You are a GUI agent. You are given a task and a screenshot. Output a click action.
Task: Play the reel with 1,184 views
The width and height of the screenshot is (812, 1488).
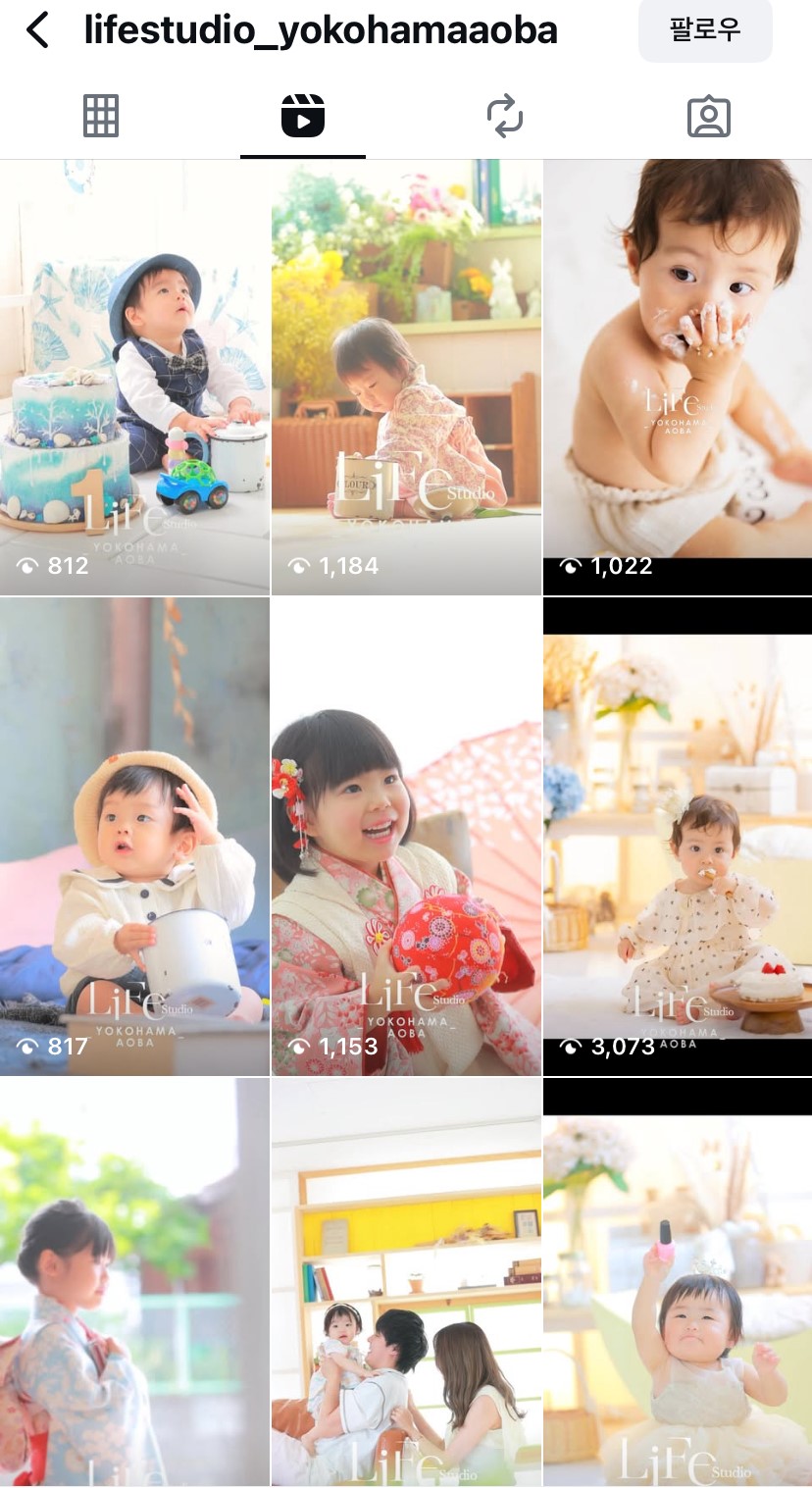point(406,378)
